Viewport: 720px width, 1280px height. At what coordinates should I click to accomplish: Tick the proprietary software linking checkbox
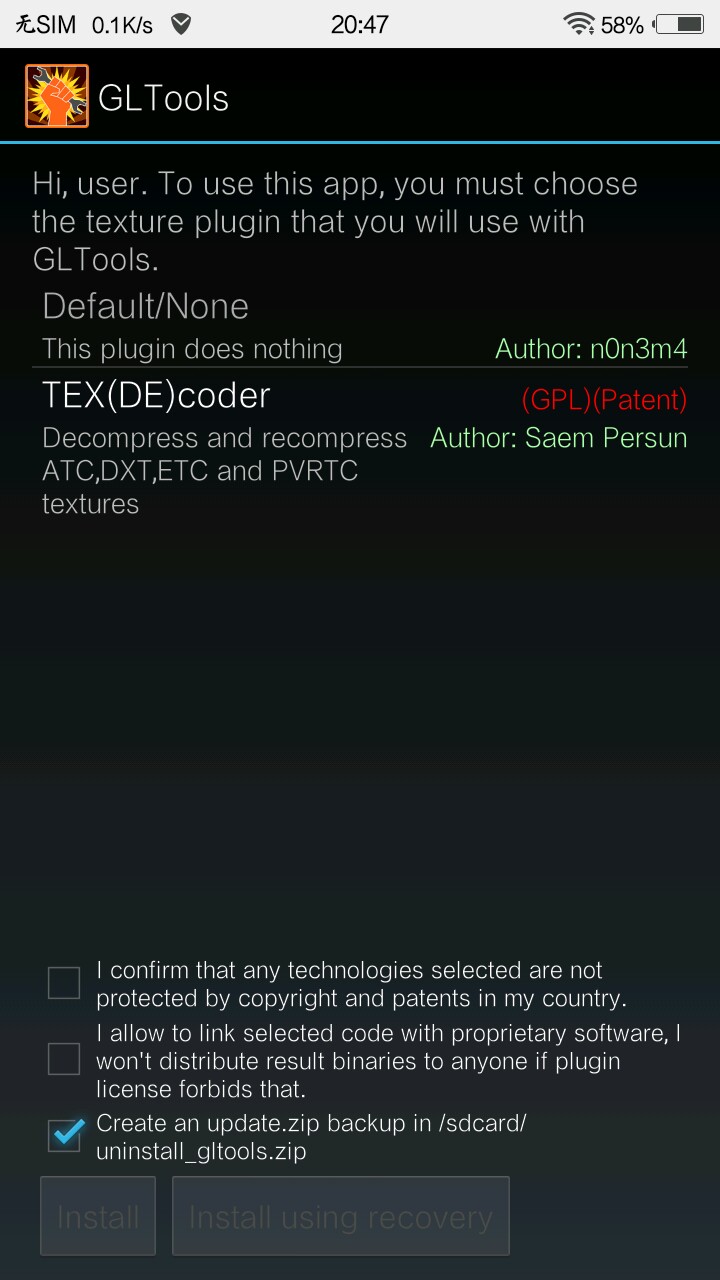(64, 1059)
